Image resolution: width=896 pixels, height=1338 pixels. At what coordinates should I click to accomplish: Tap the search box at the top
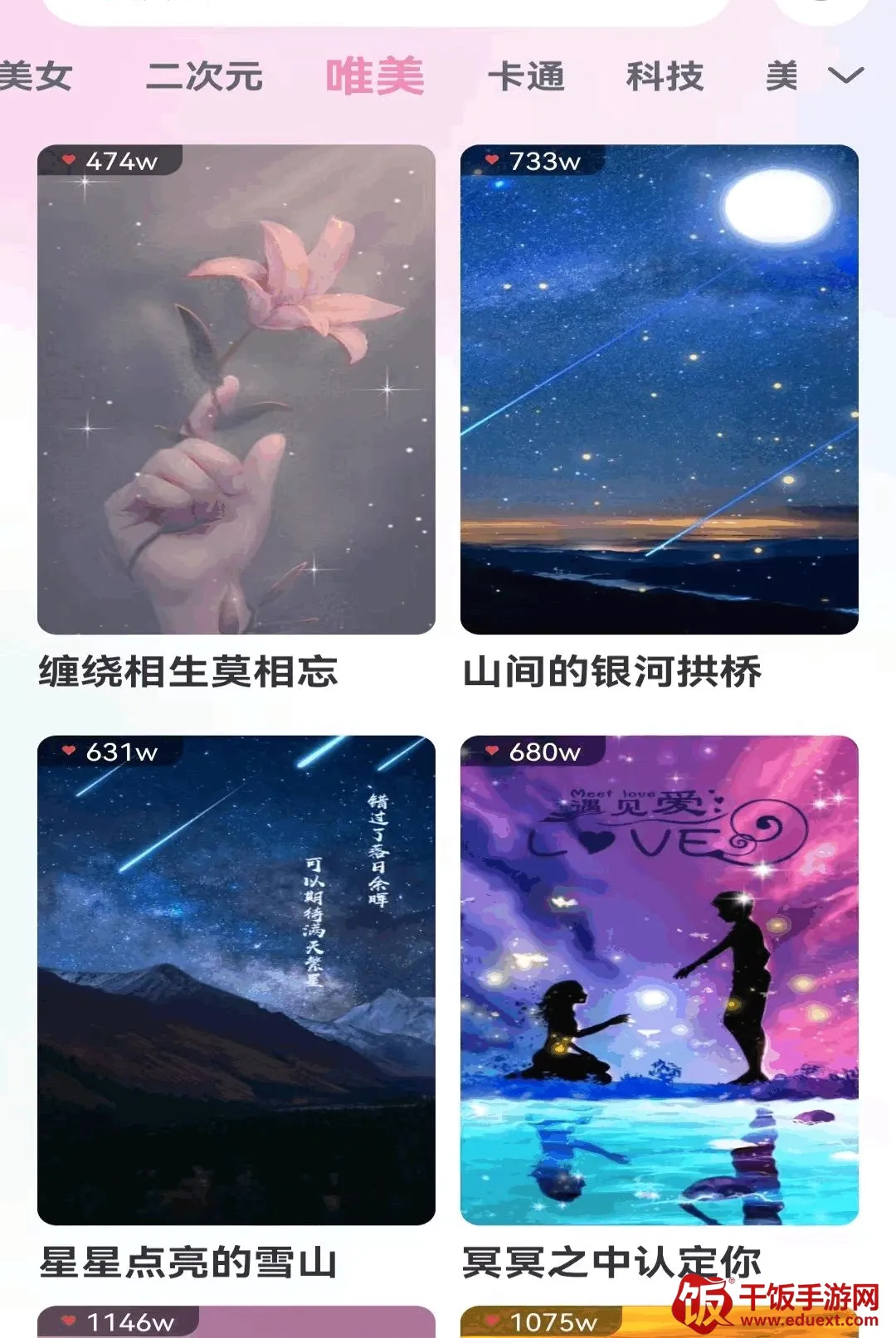(386, 10)
